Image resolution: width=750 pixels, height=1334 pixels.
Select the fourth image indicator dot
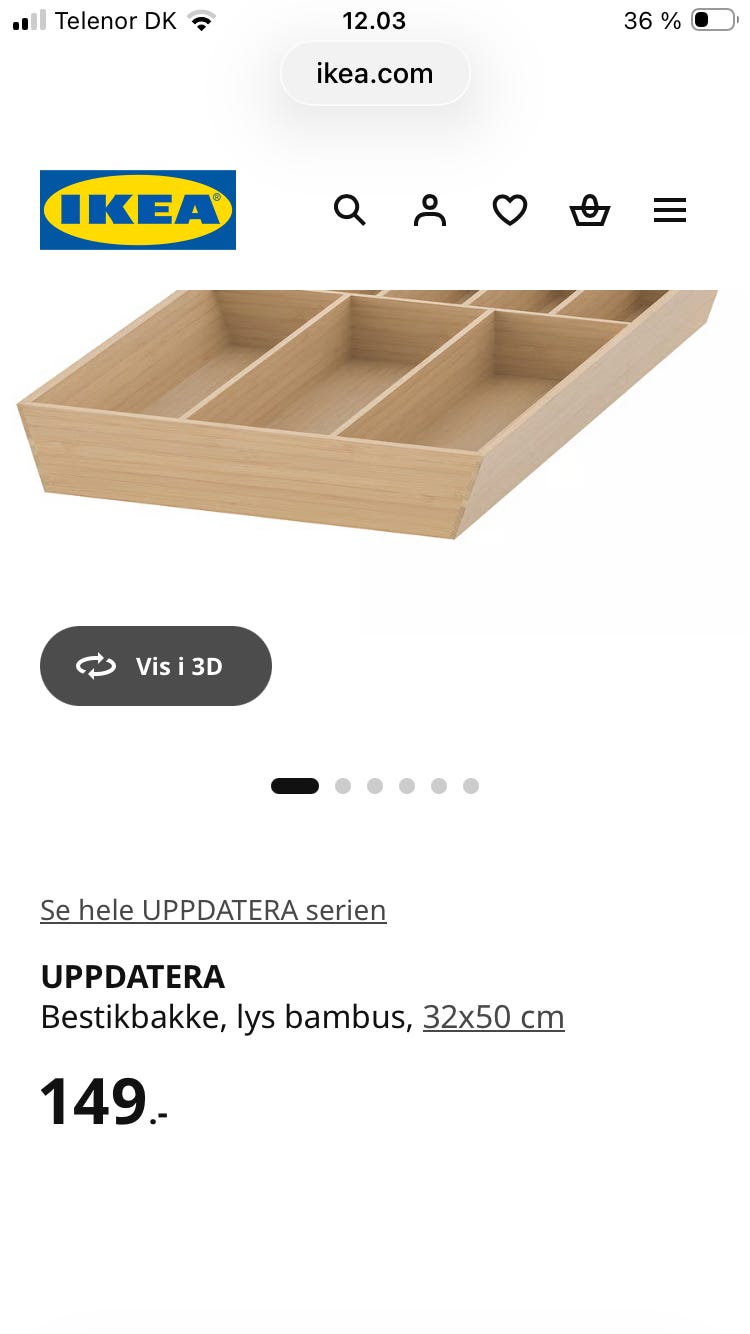point(407,786)
